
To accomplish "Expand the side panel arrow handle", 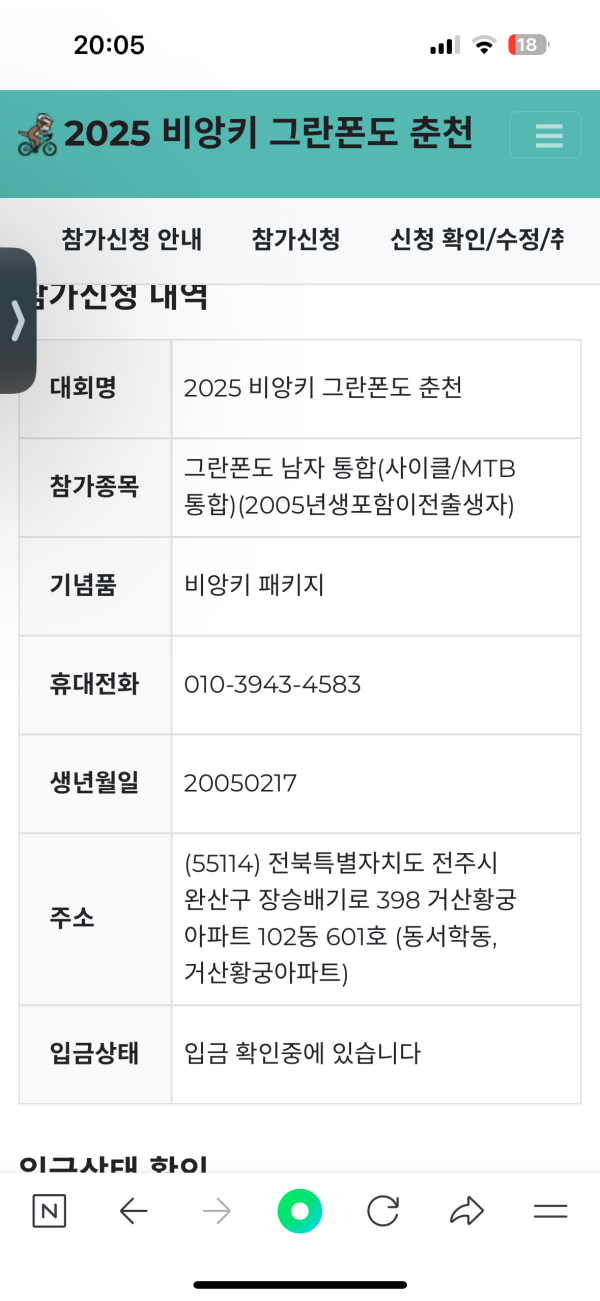I will click(17, 321).
